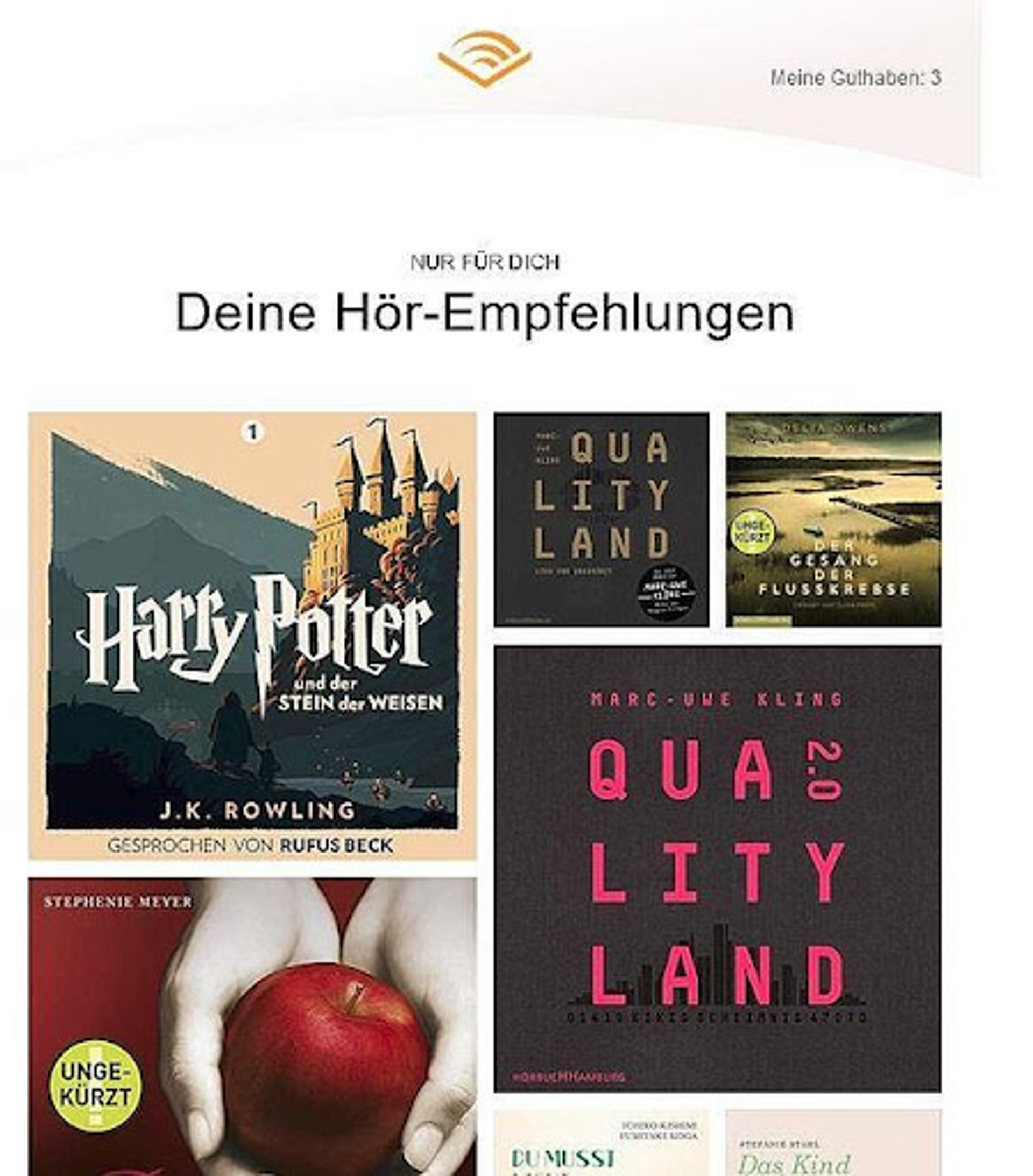
Task: Open the Harry Potter Stein der Weisen audiobook
Action: click(x=252, y=636)
